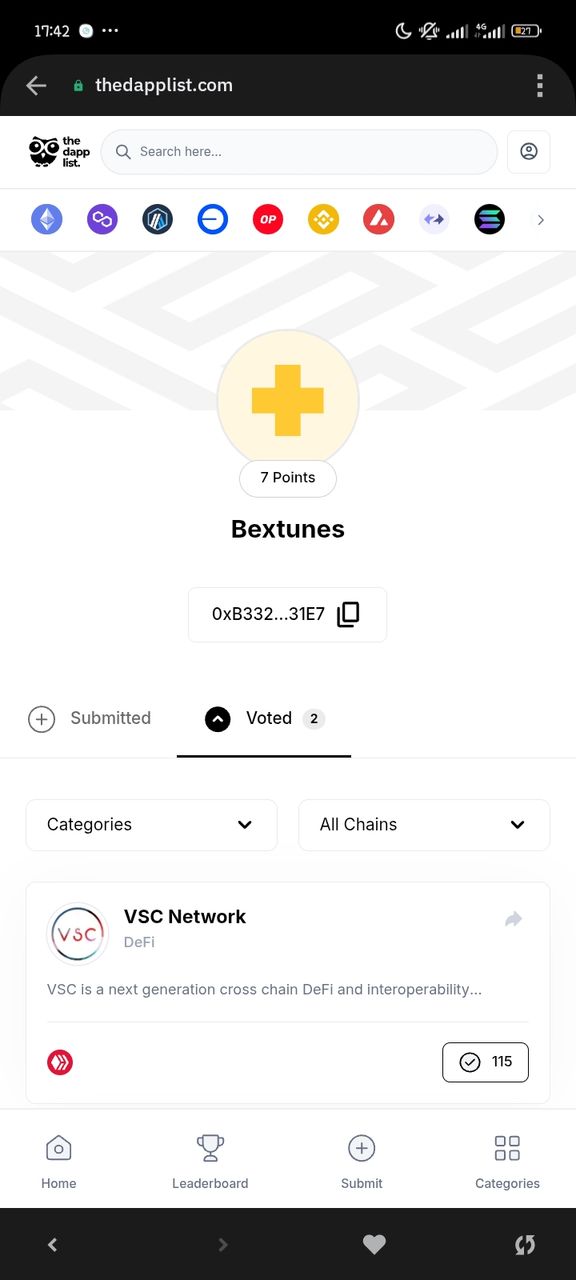Go to the Leaderboard tab
The height and width of the screenshot is (1280, 576).
pyautogui.click(x=210, y=1161)
